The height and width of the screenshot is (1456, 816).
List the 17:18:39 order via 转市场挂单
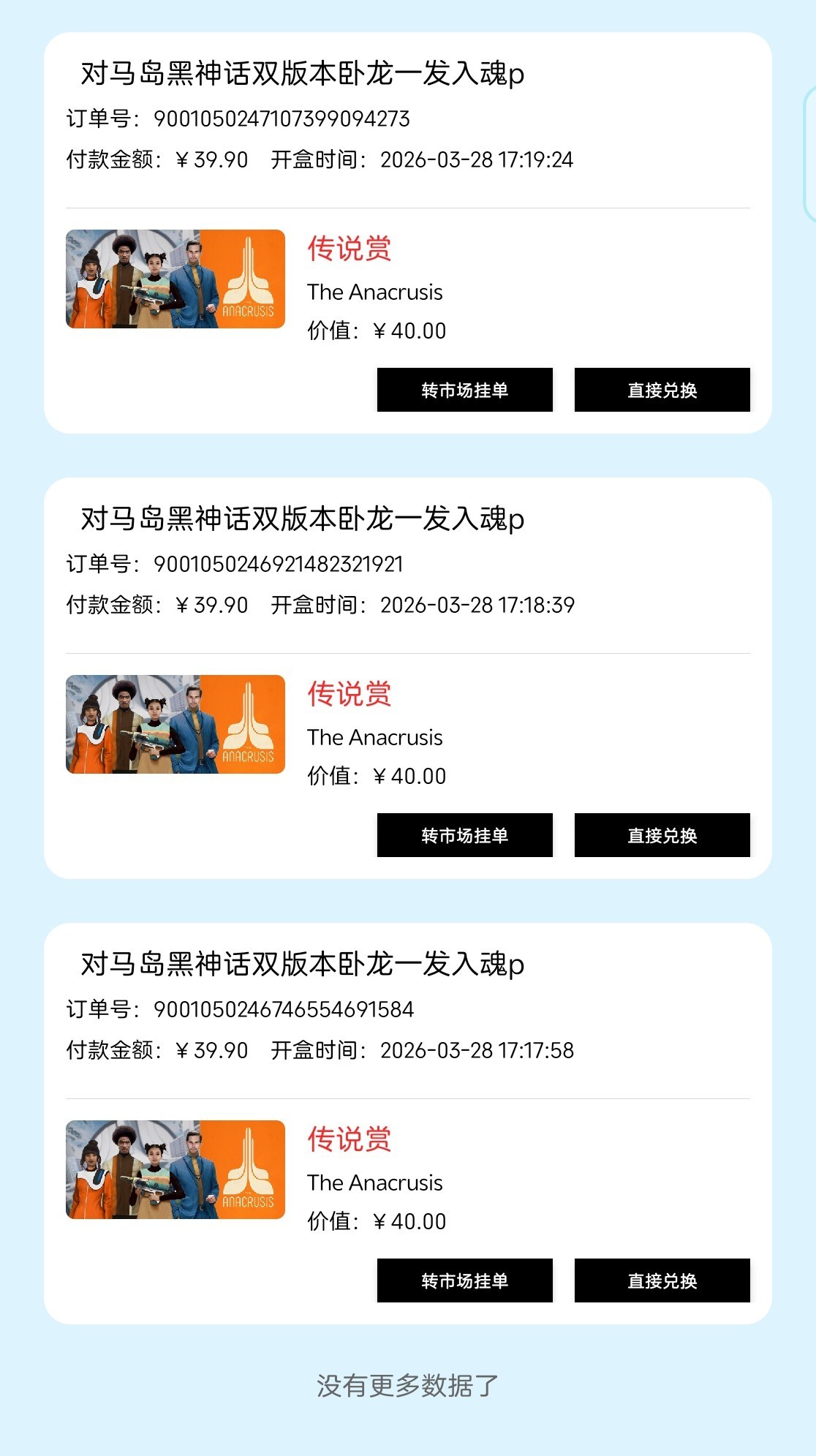pyautogui.click(x=464, y=835)
